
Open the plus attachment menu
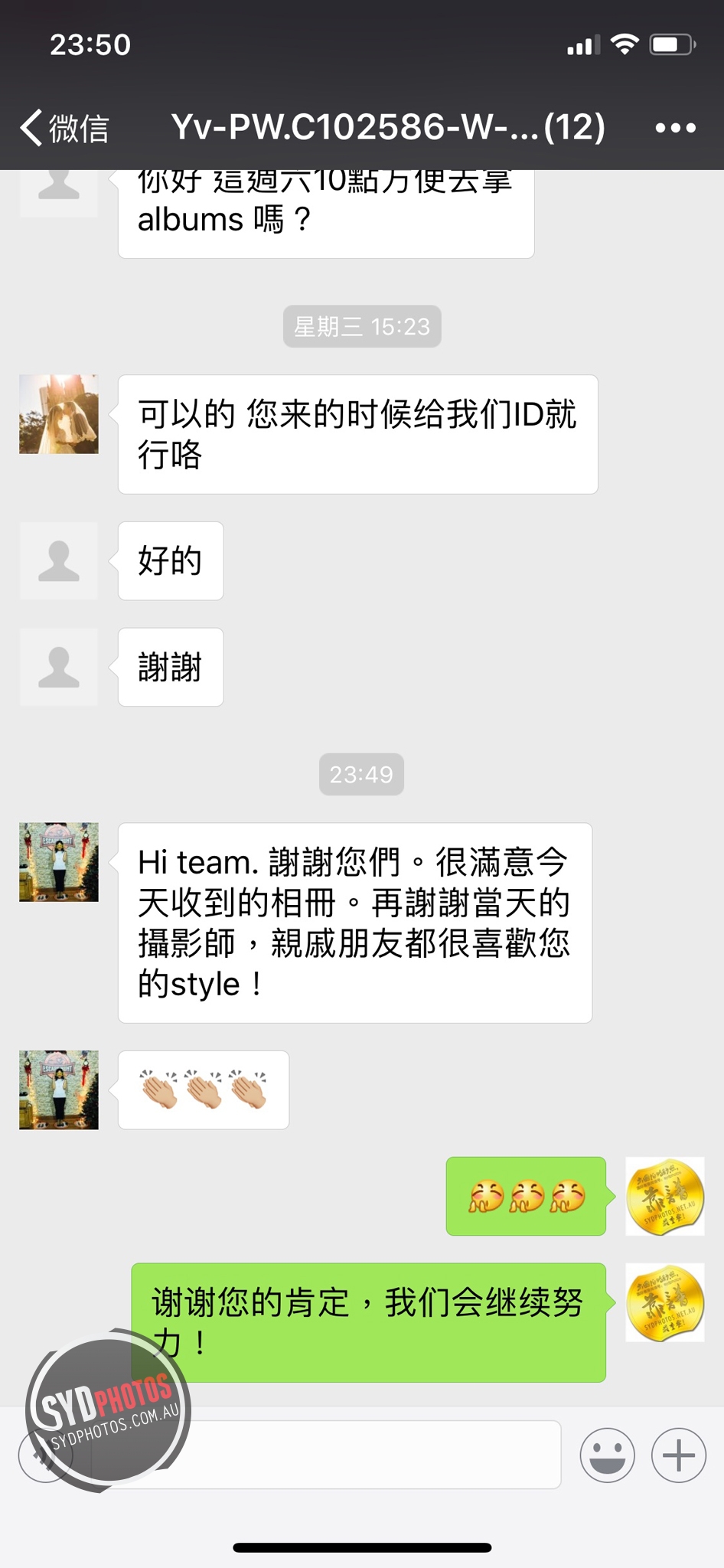679,1455
